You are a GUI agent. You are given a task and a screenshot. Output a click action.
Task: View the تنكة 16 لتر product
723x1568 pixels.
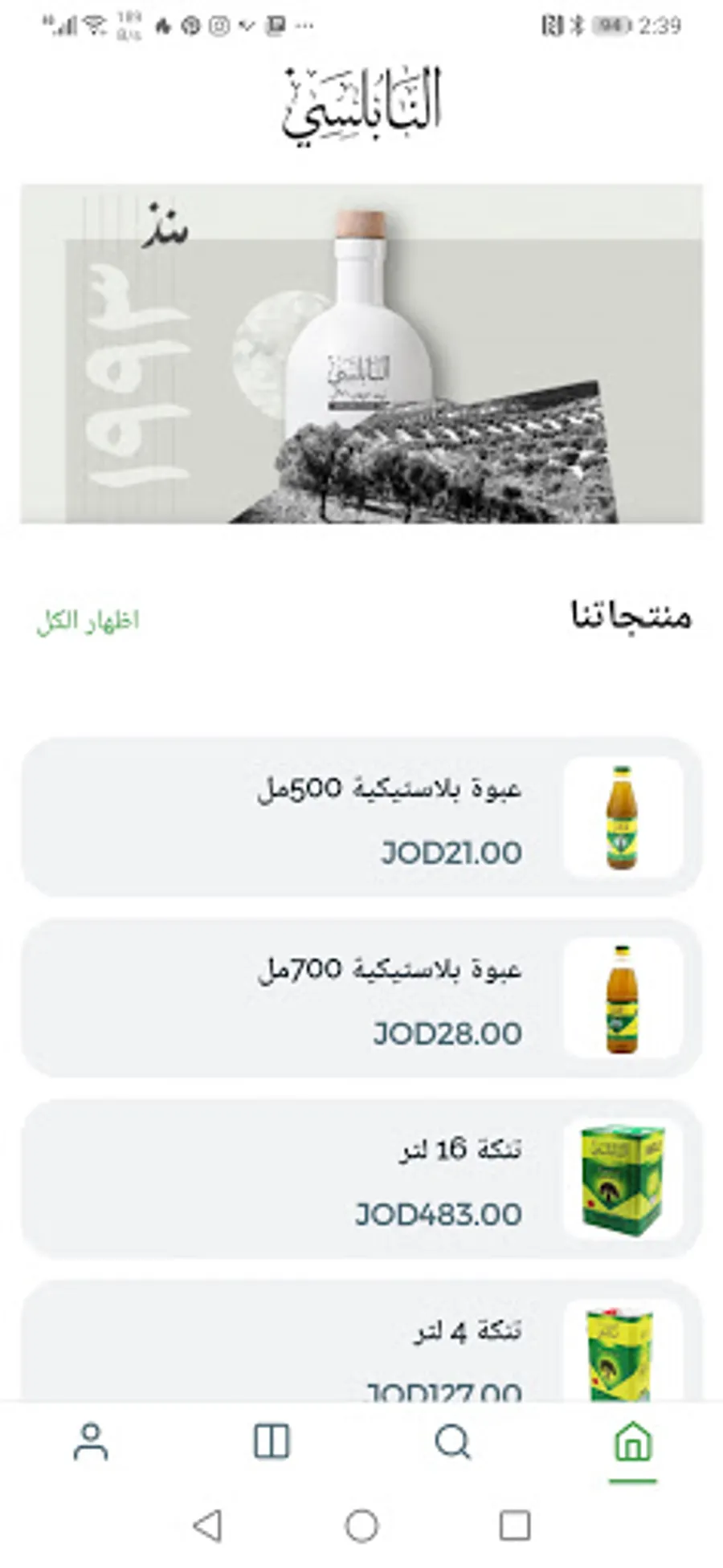coord(361,1179)
